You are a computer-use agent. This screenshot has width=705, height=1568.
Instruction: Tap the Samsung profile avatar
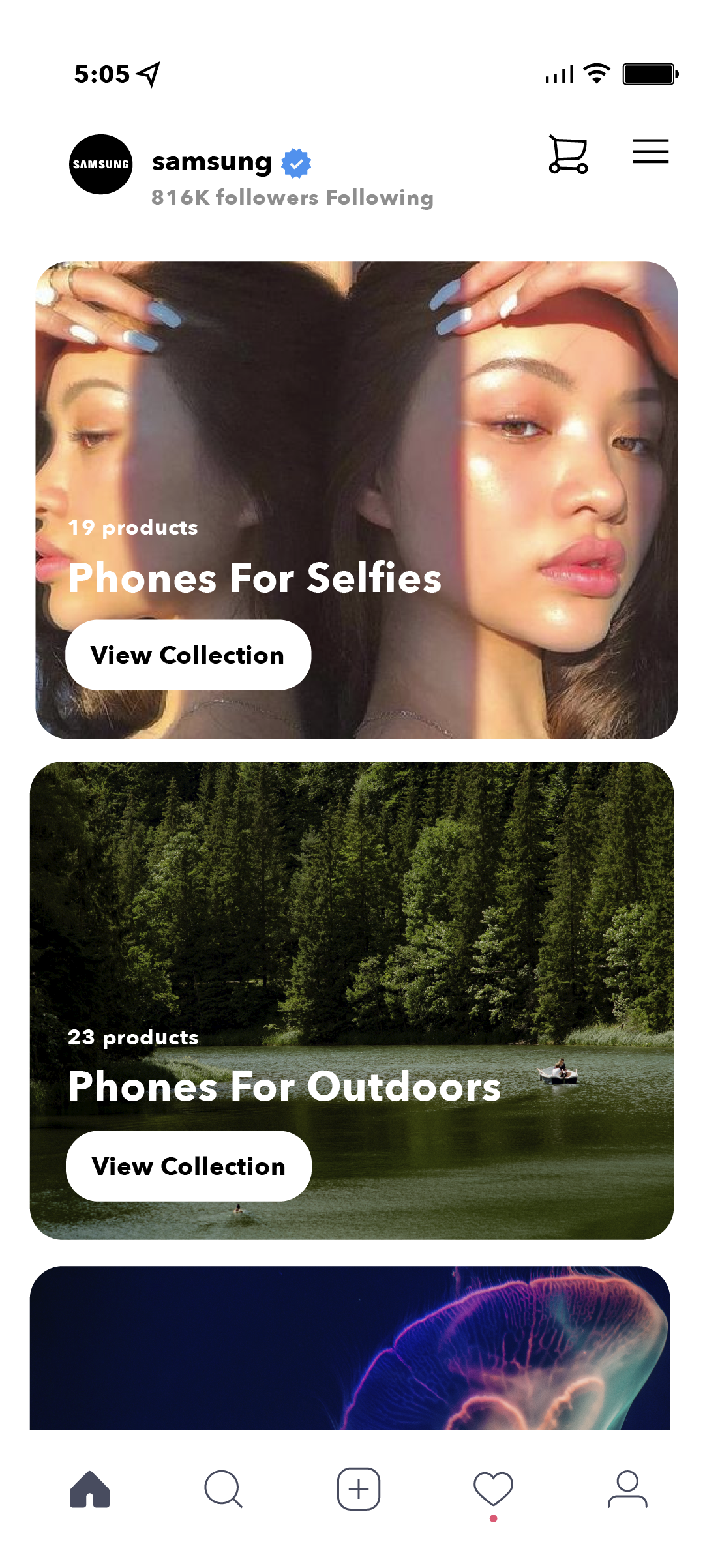pos(100,164)
